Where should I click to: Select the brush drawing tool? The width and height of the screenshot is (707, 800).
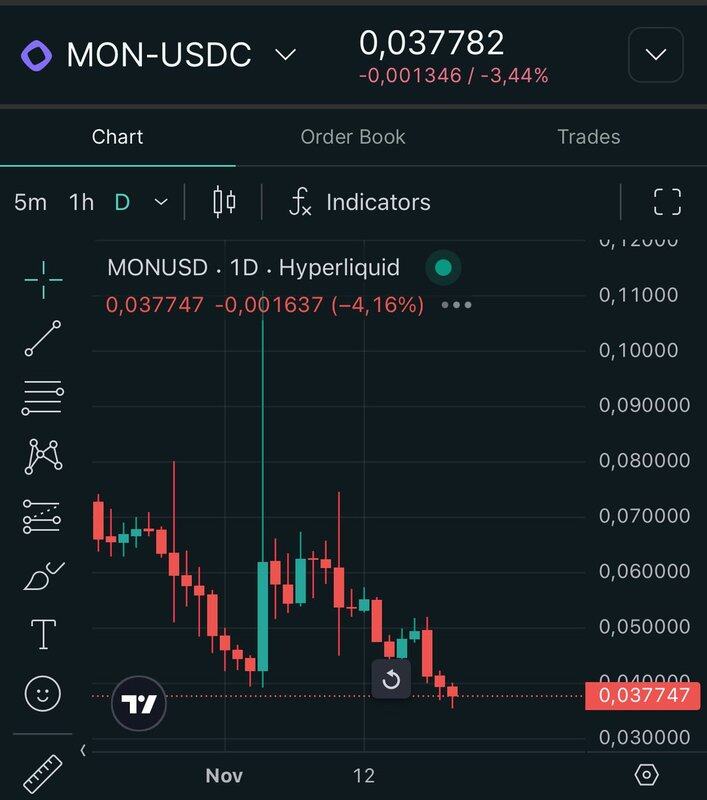click(x=43, y=576)
